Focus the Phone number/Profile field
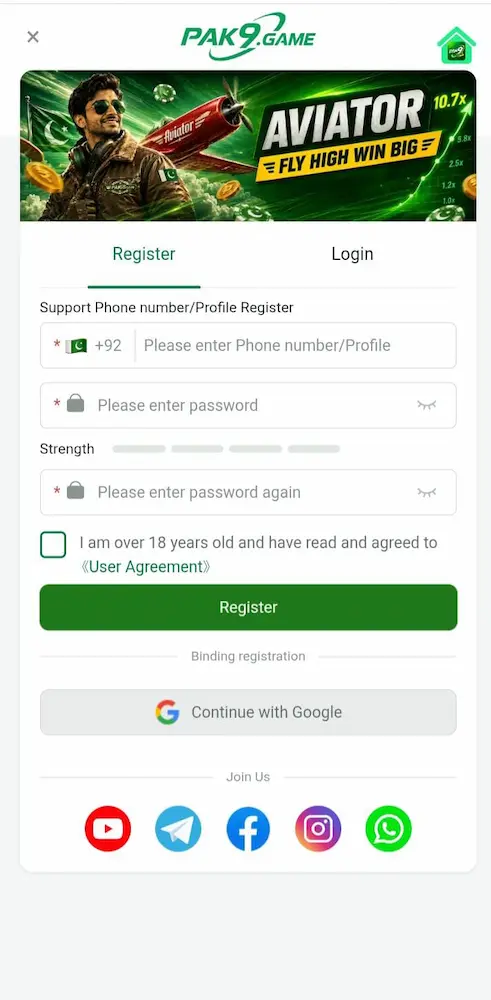The image size is (491, 1000). [296, 346]
